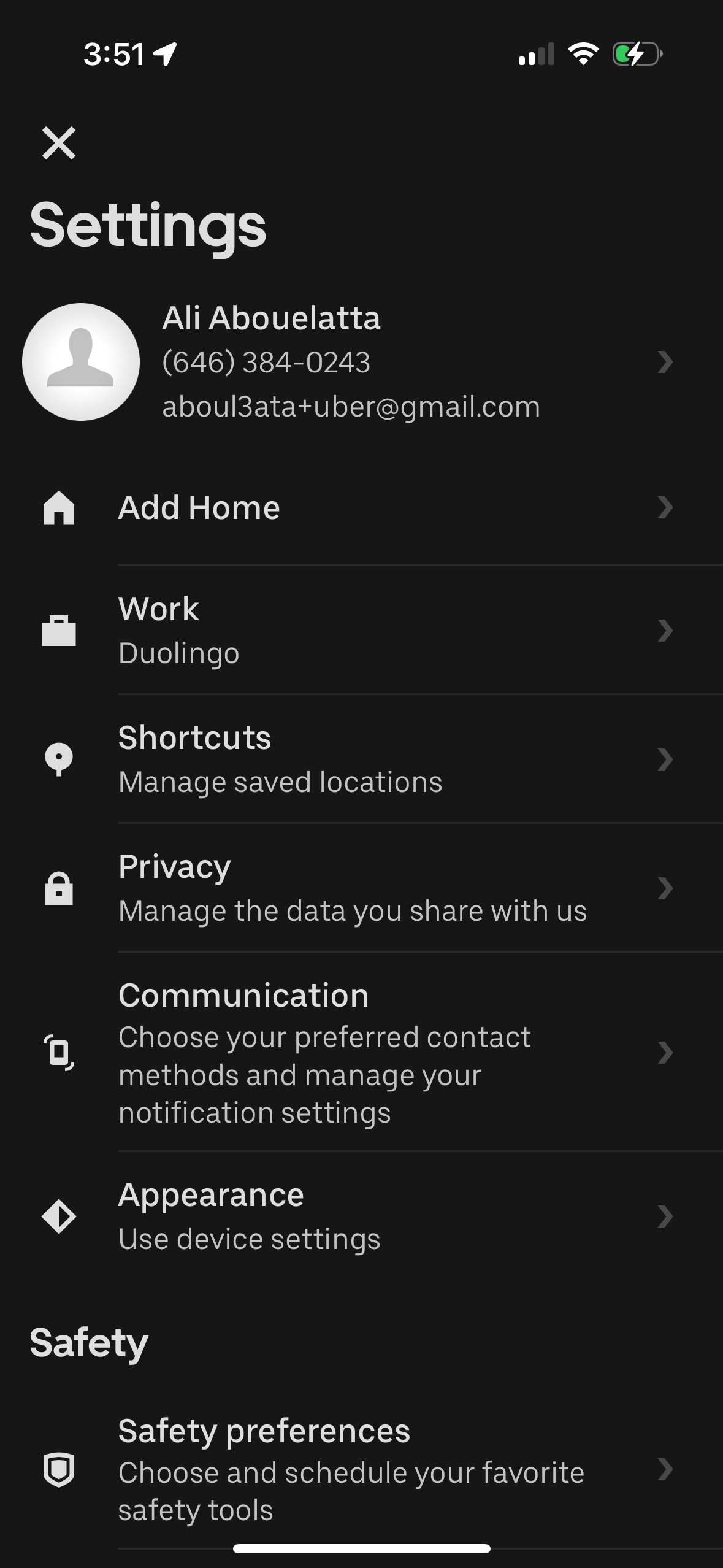This screenshot has width=723, height=1568.
Task: Tap the chevron next to Work
Action: click(666, 629)
